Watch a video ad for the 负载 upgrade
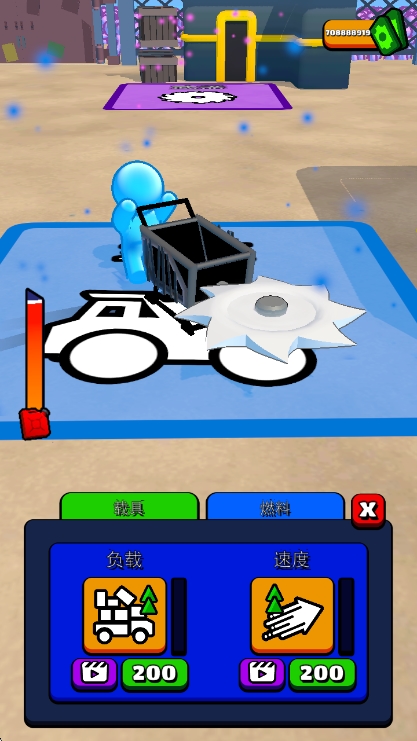The width and height of the screenshot is (417, 741). click(95, 673)
